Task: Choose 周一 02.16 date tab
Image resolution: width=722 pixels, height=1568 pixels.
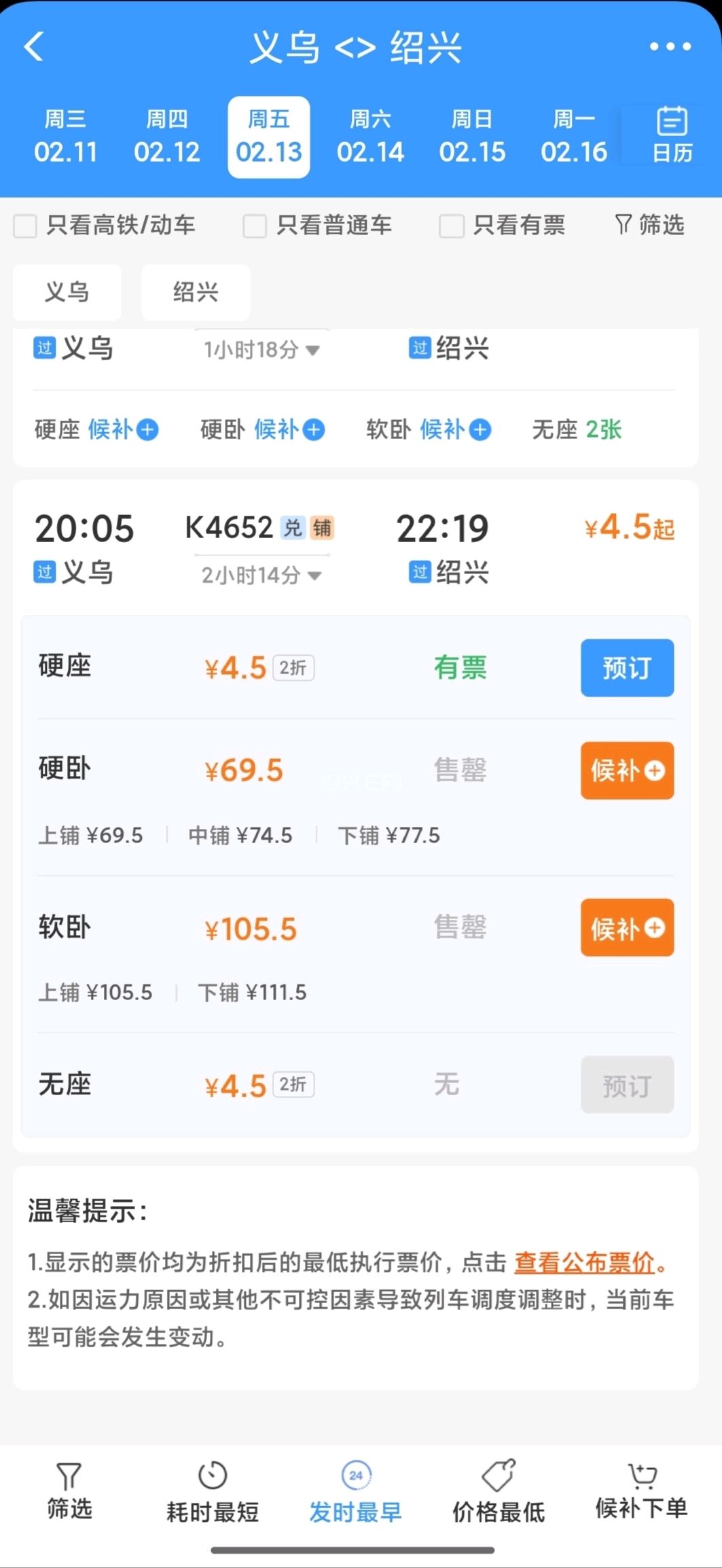Action: (574, 137)
